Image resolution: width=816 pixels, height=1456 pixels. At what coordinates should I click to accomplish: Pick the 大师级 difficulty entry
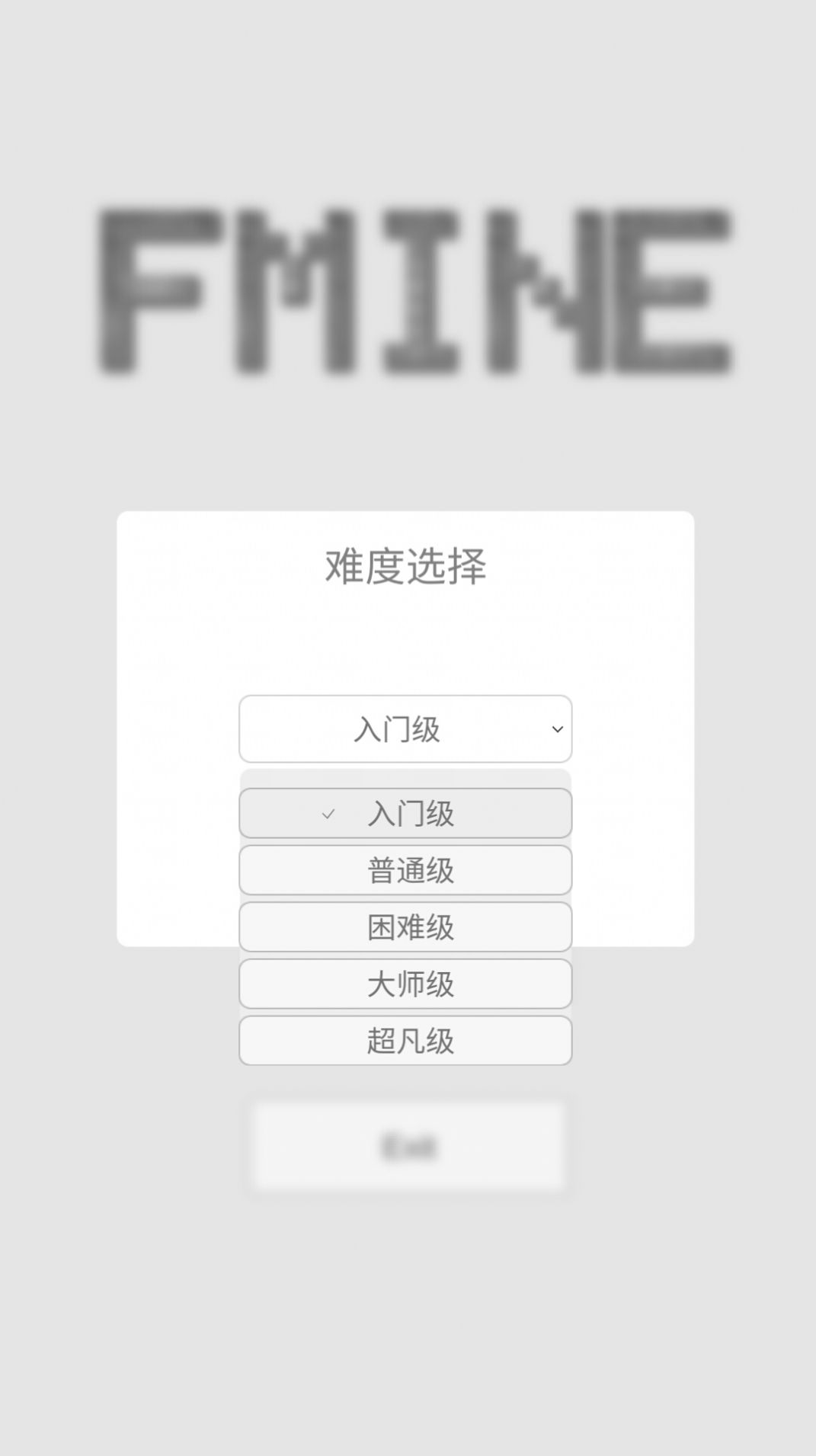coord(405,984)
